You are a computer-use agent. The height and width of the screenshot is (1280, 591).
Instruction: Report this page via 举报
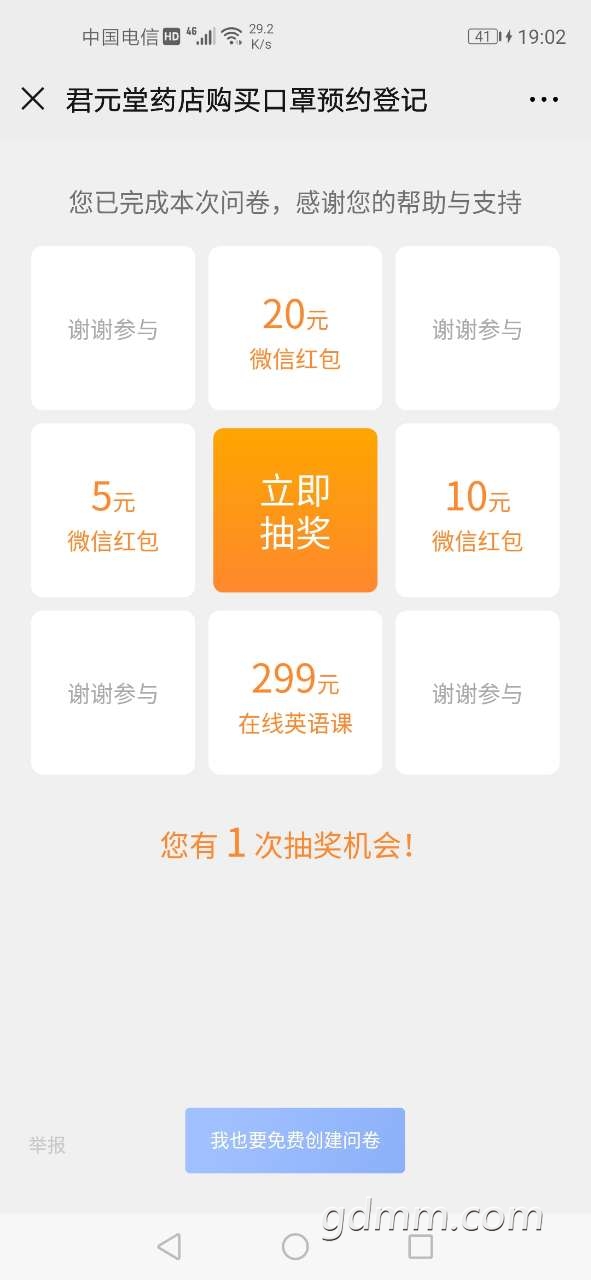(x=47, y=1145)
